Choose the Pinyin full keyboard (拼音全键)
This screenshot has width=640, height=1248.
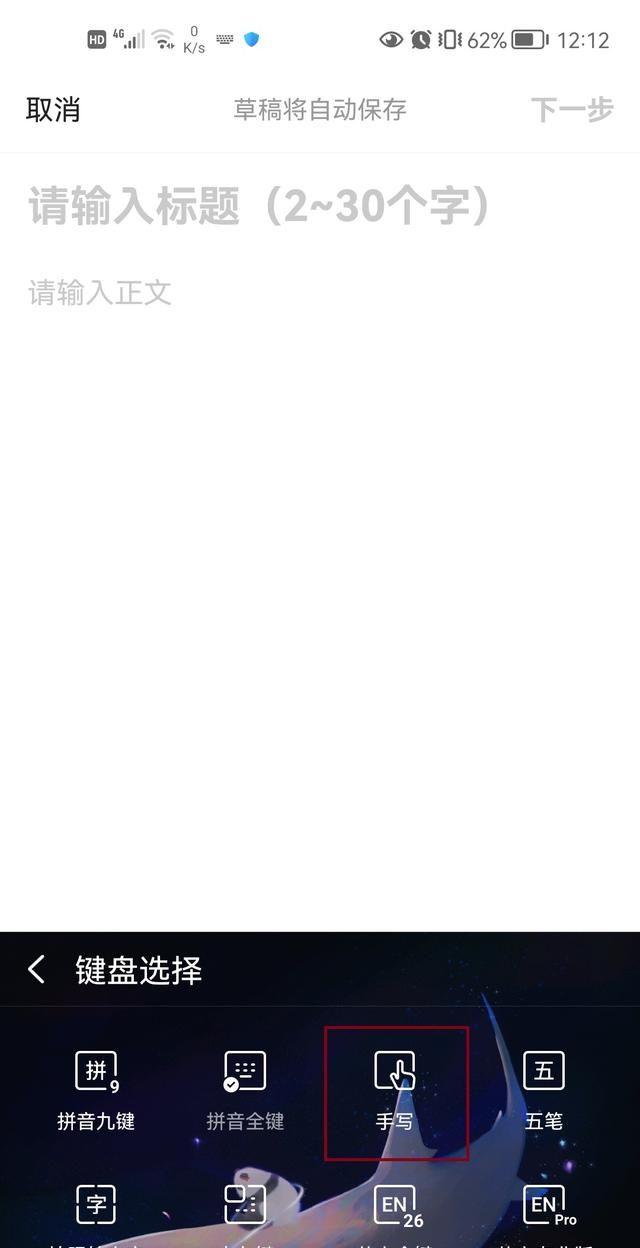(x=245, y=1090)
